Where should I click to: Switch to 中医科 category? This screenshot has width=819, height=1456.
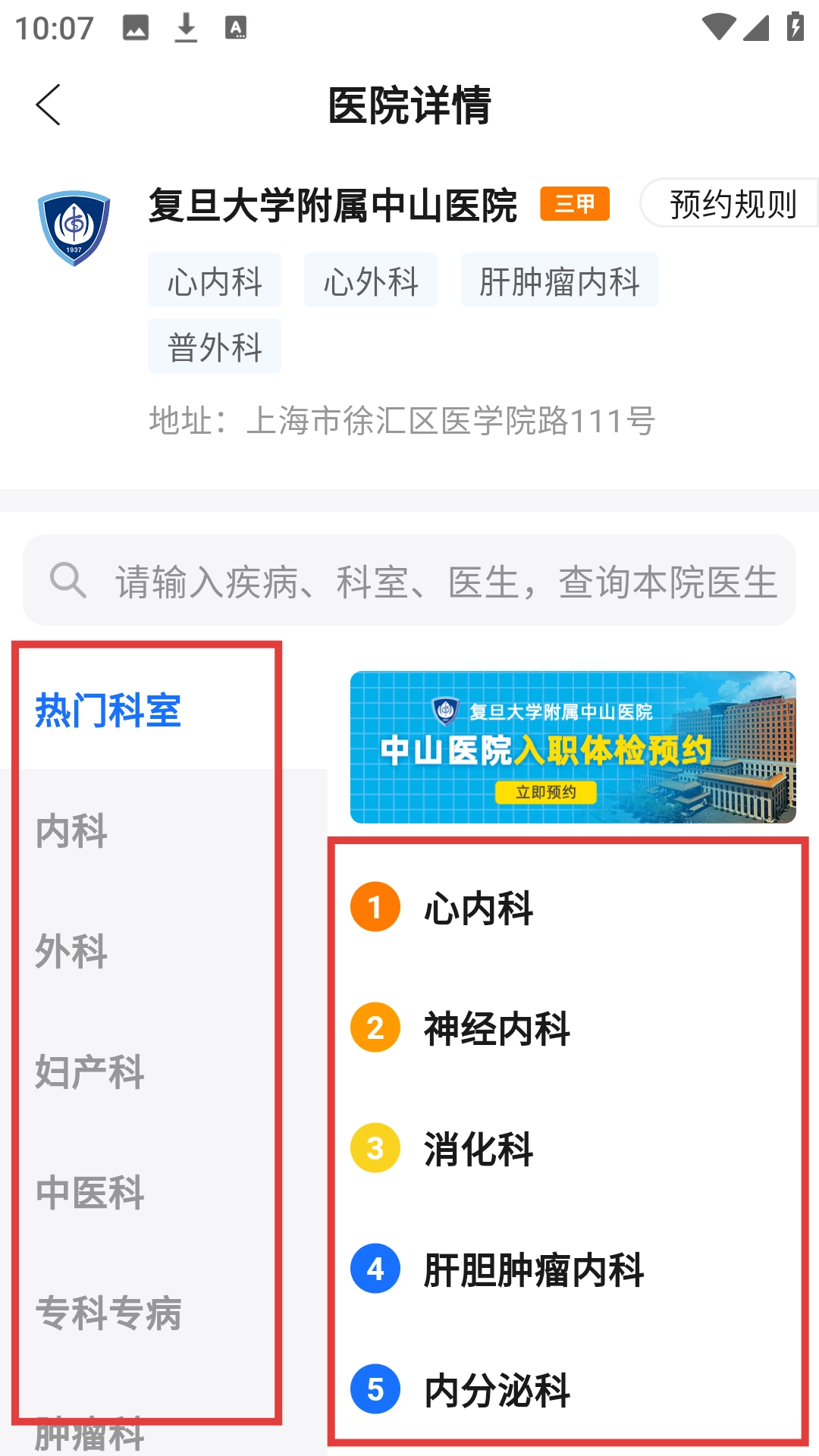[x=89, y=1192]
